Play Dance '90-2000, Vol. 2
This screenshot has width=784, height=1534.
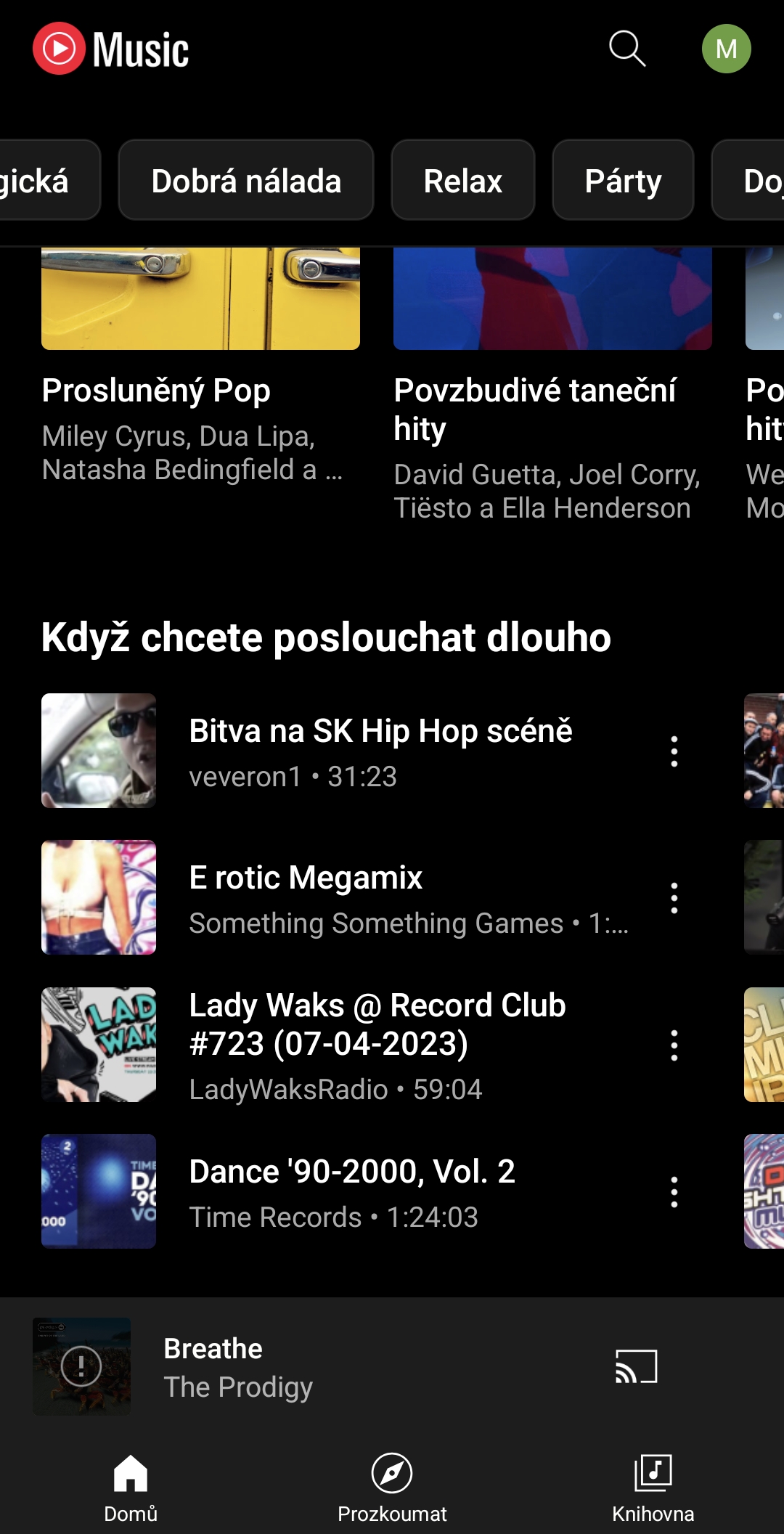pos(348,1191)
